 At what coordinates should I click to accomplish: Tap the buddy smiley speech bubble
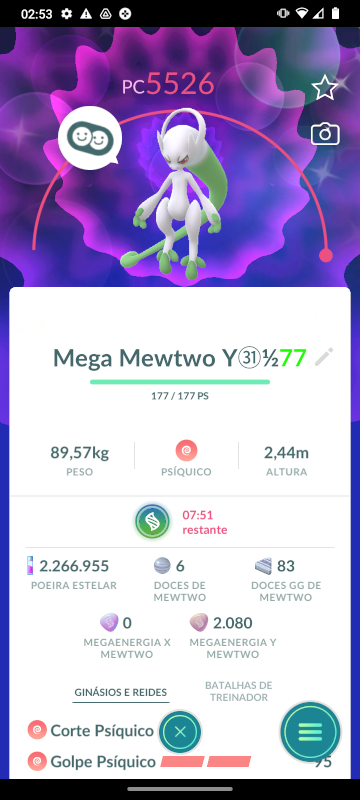(x=90, y=138)
